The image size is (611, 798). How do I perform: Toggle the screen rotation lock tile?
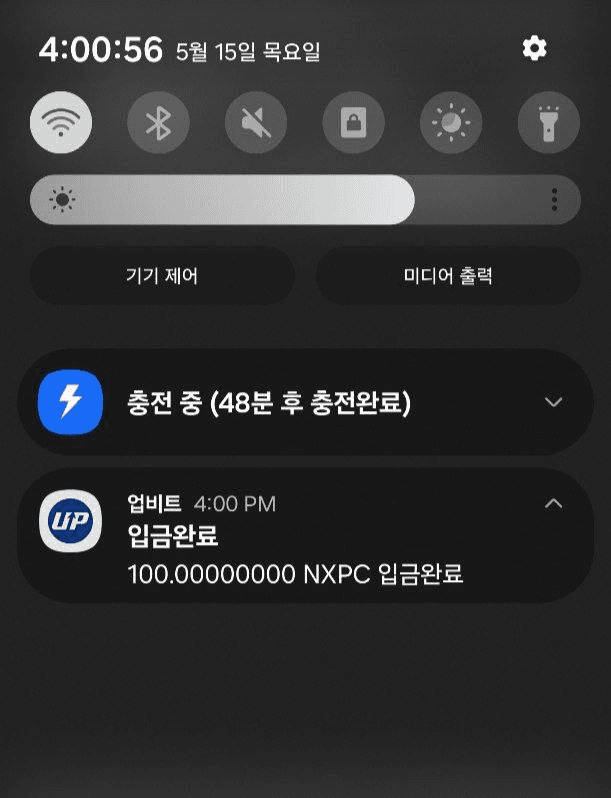click(353, 123)
